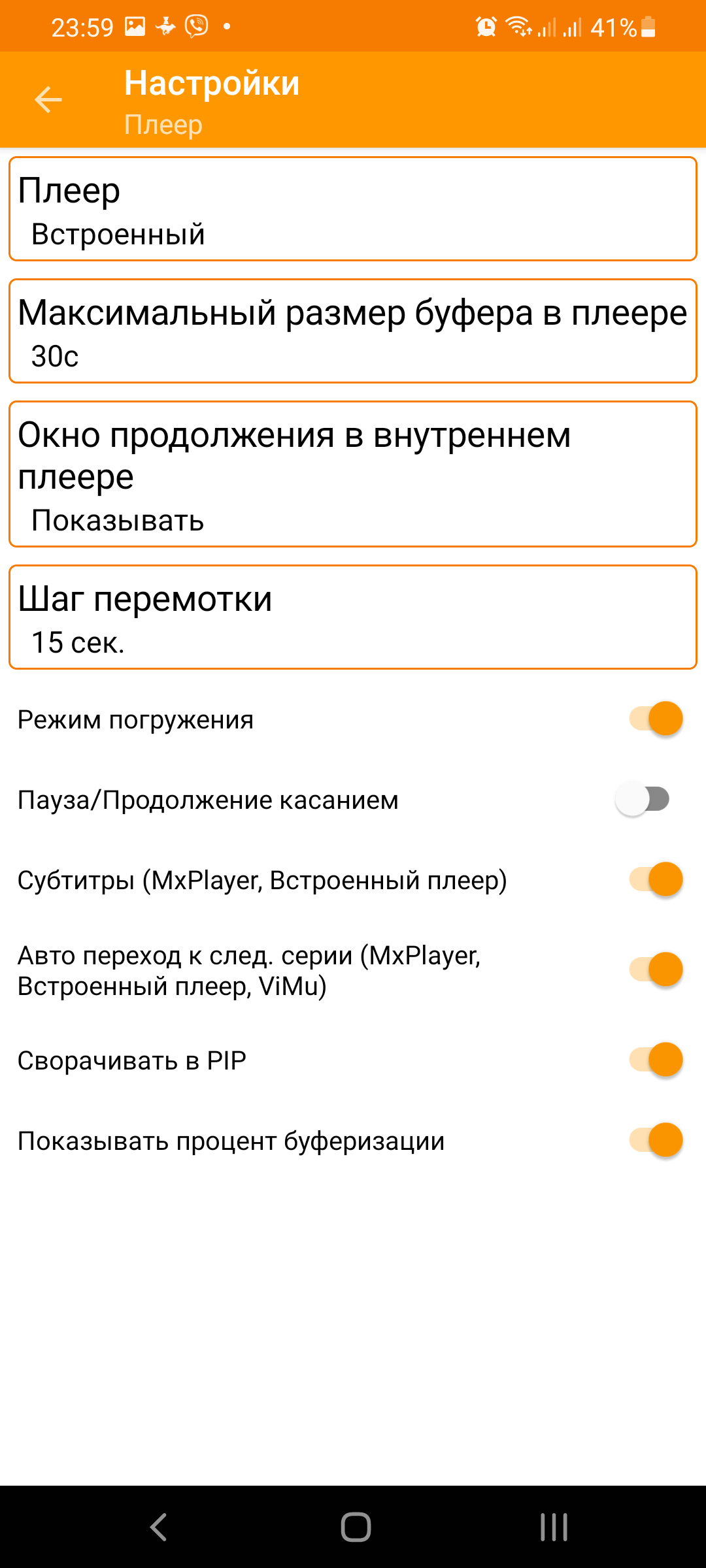Disable Режим погружения switch
The width and height of the screenshot is (706, 1568).
656,719
